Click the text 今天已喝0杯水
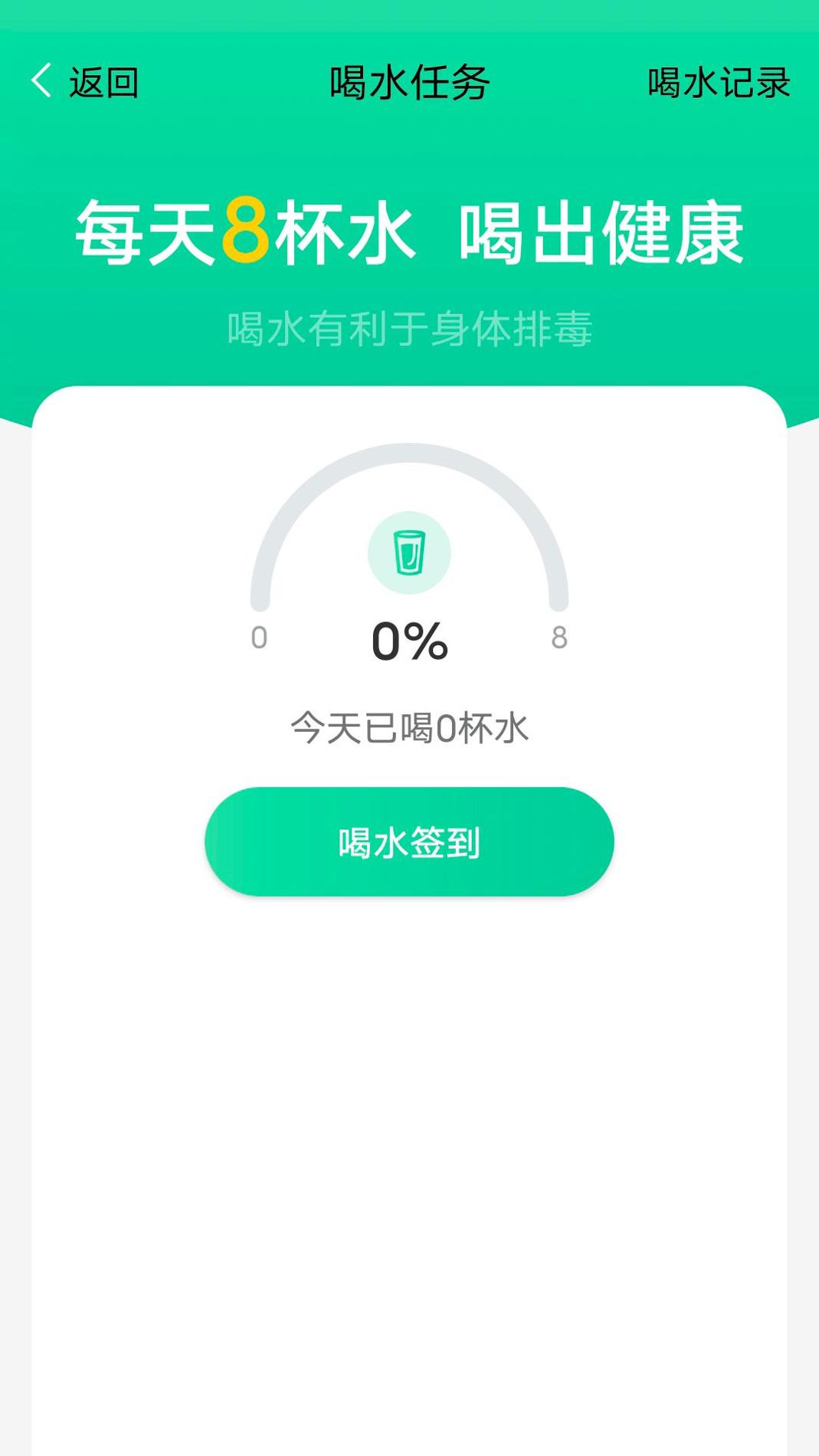This screenshot has width=819, height=1456. coord(409,728)
